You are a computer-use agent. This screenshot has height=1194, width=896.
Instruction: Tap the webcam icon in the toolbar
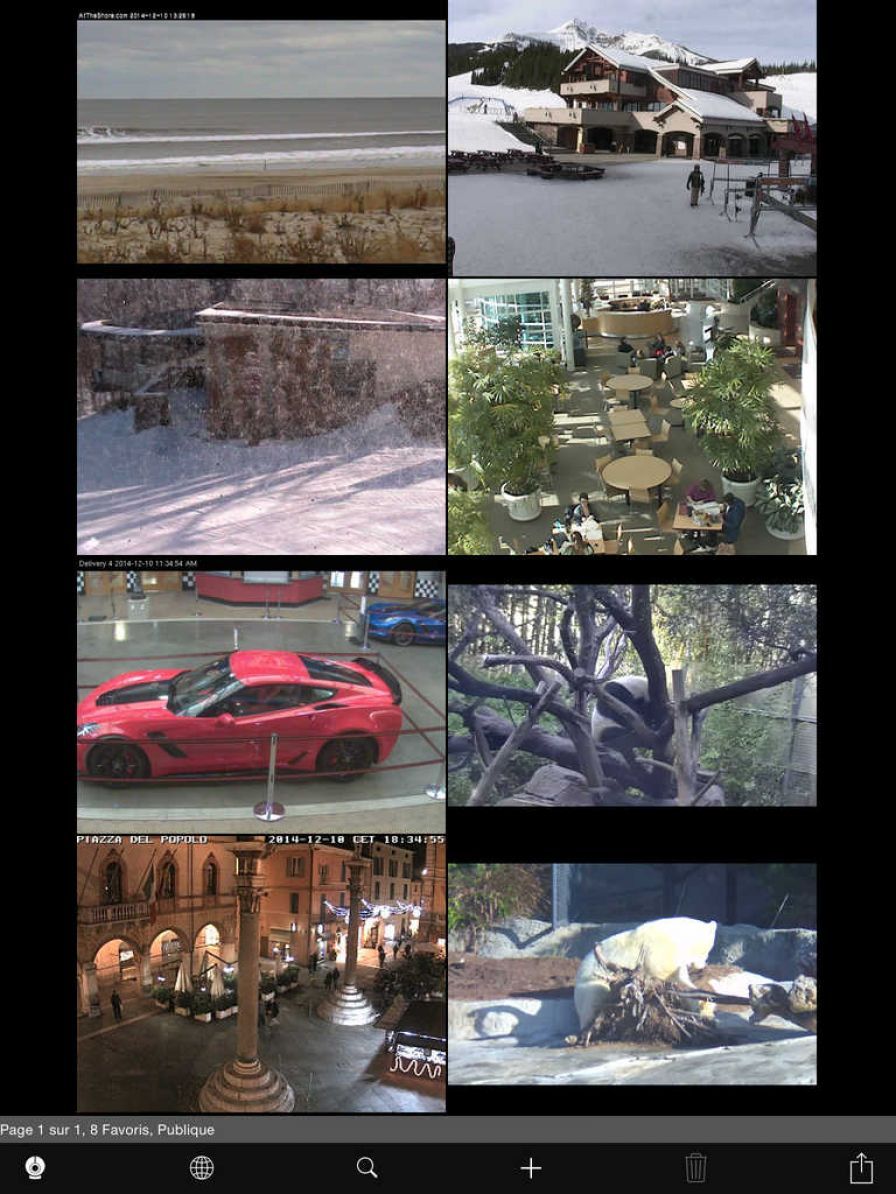[x=35, y=1168]
